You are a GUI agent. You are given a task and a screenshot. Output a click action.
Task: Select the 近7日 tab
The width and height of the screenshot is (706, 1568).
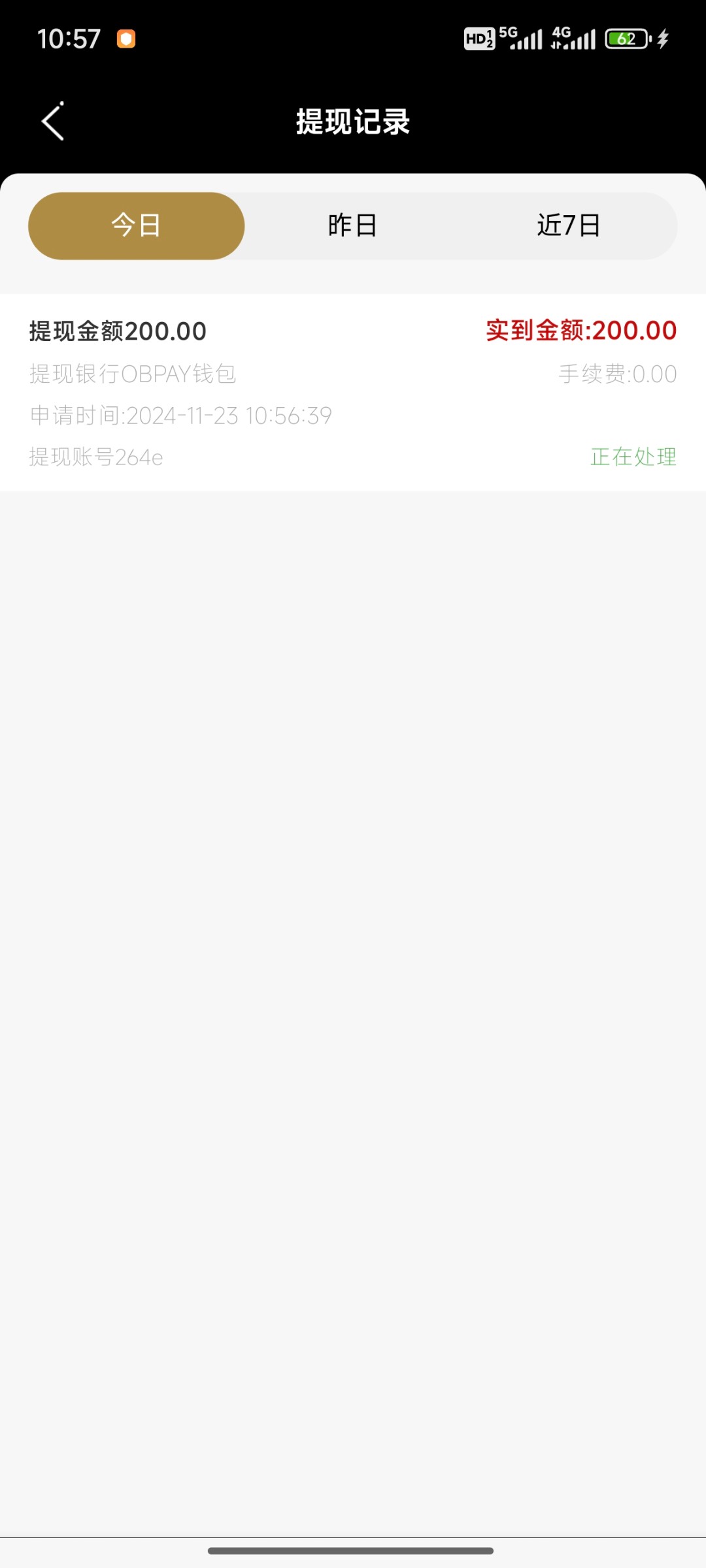pyautogui.click(x=567, y=225)
